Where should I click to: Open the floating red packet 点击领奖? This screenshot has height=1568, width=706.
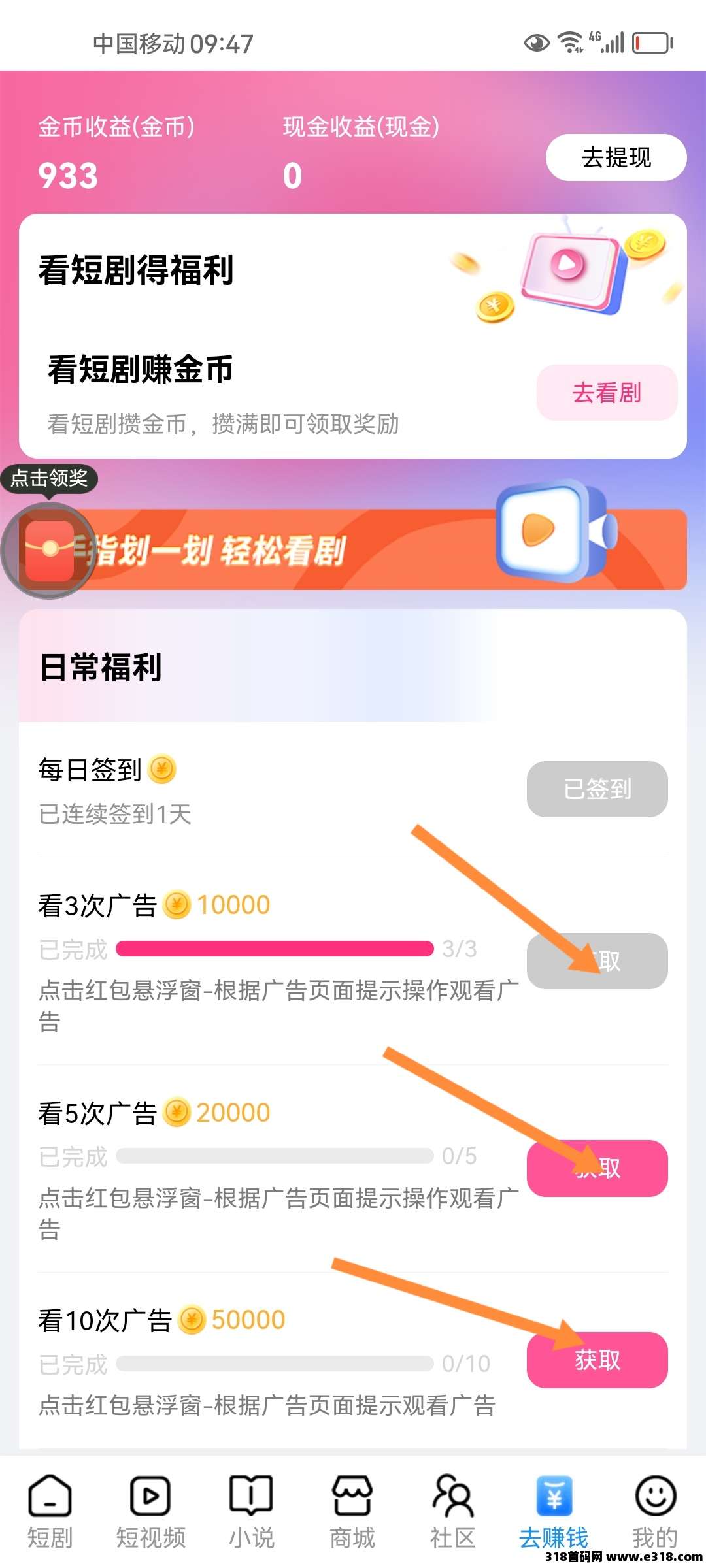pos(49,550)
